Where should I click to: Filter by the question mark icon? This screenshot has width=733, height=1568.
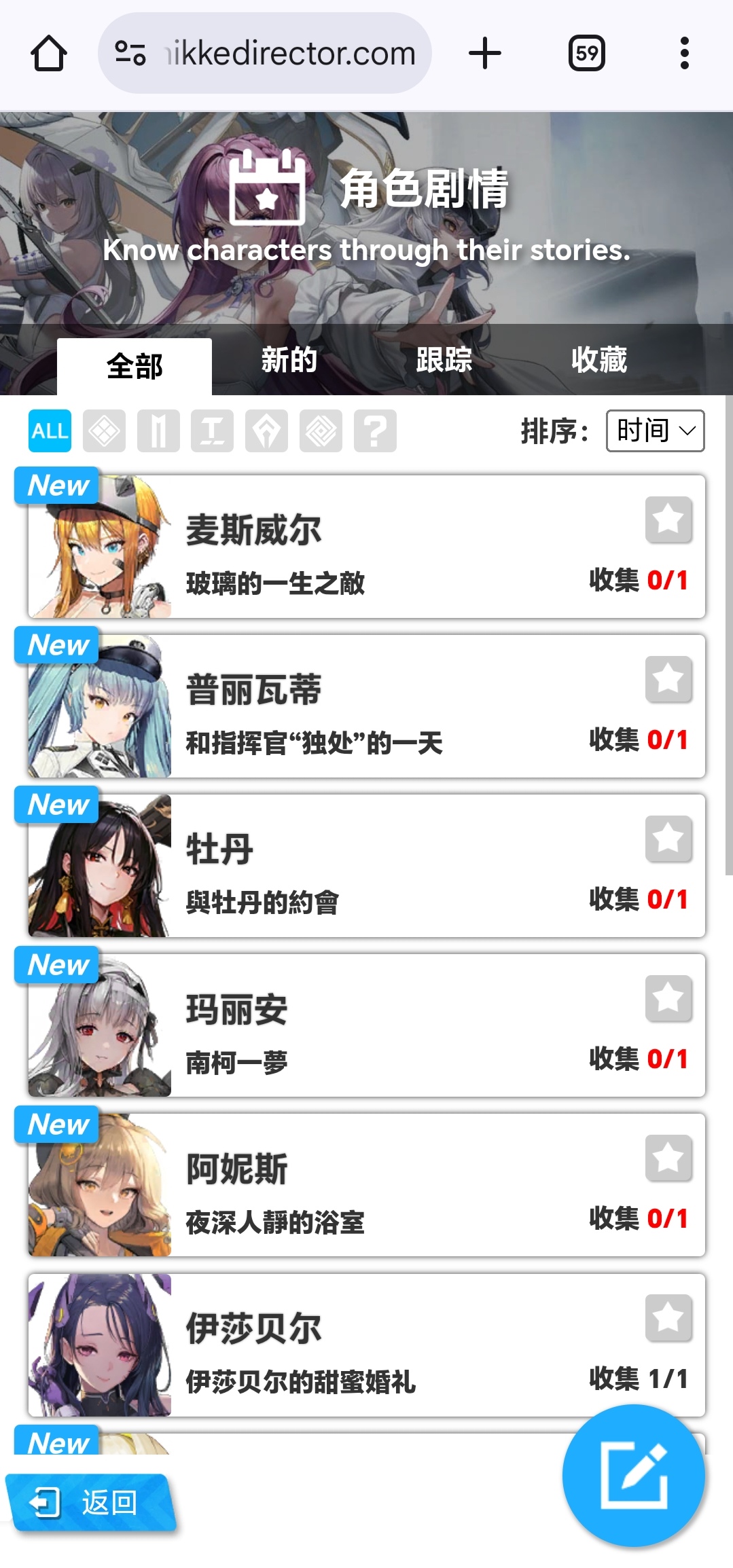375,431
